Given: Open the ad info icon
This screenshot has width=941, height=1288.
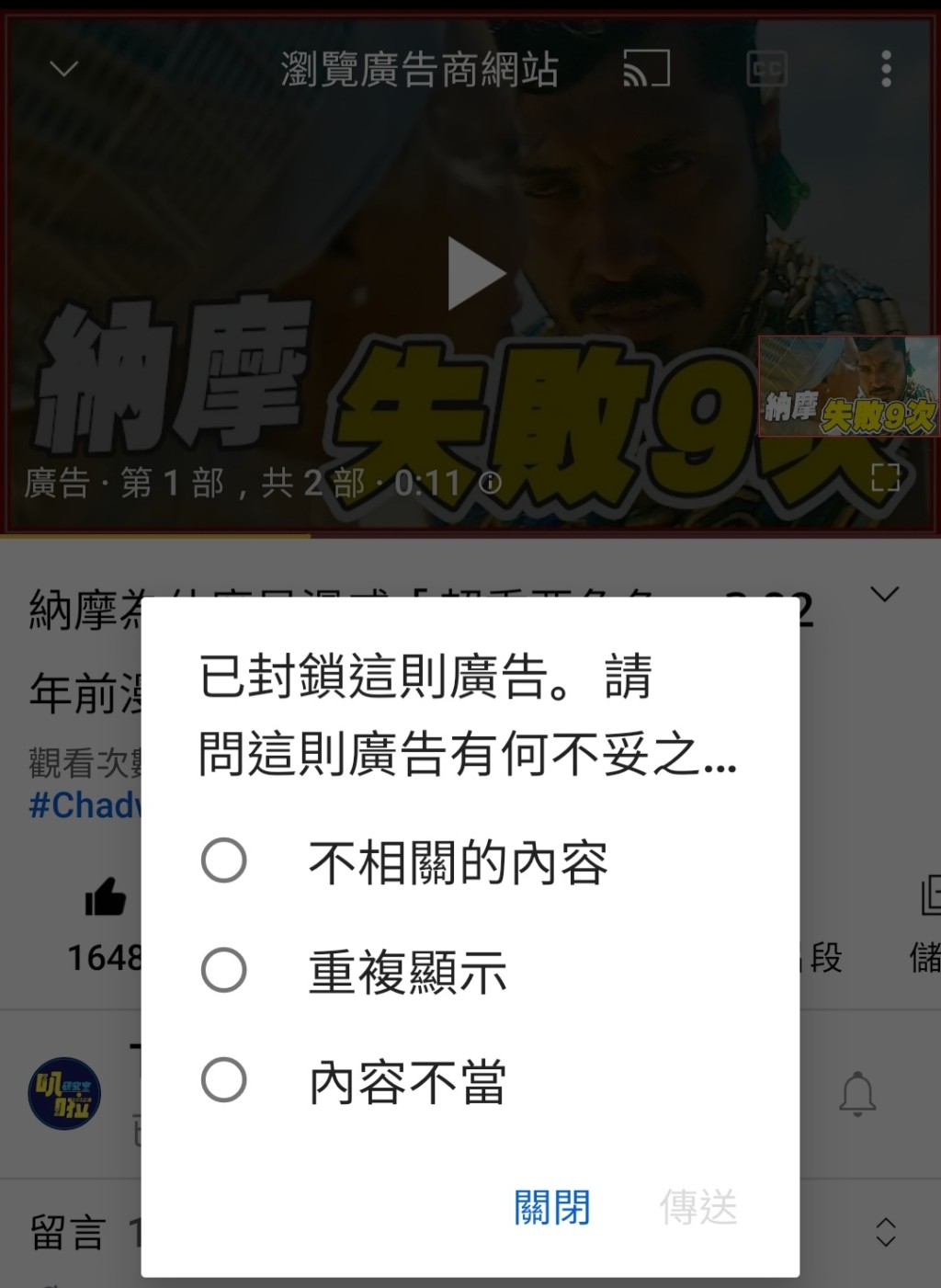Looking at the screenshot, I should [x=491, y=483].
